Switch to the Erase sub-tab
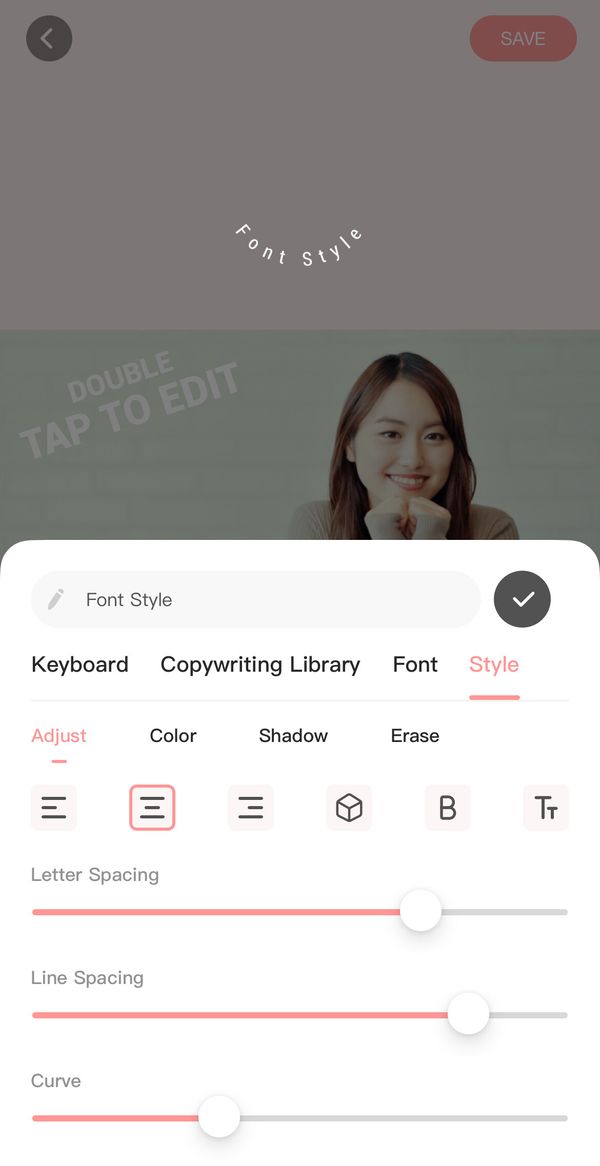This screenshot has width=600, height=1166. (x=415, y=735)
